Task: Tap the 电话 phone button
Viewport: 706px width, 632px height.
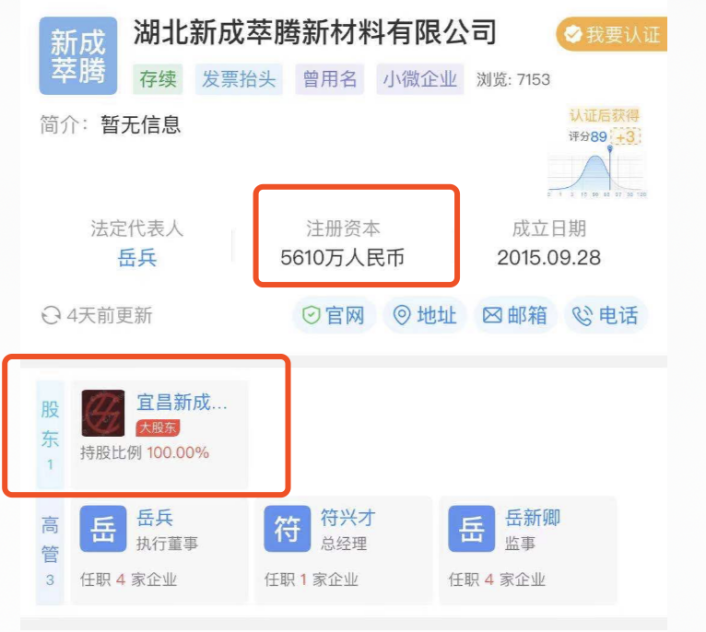Action: click(x=605, y=316)
